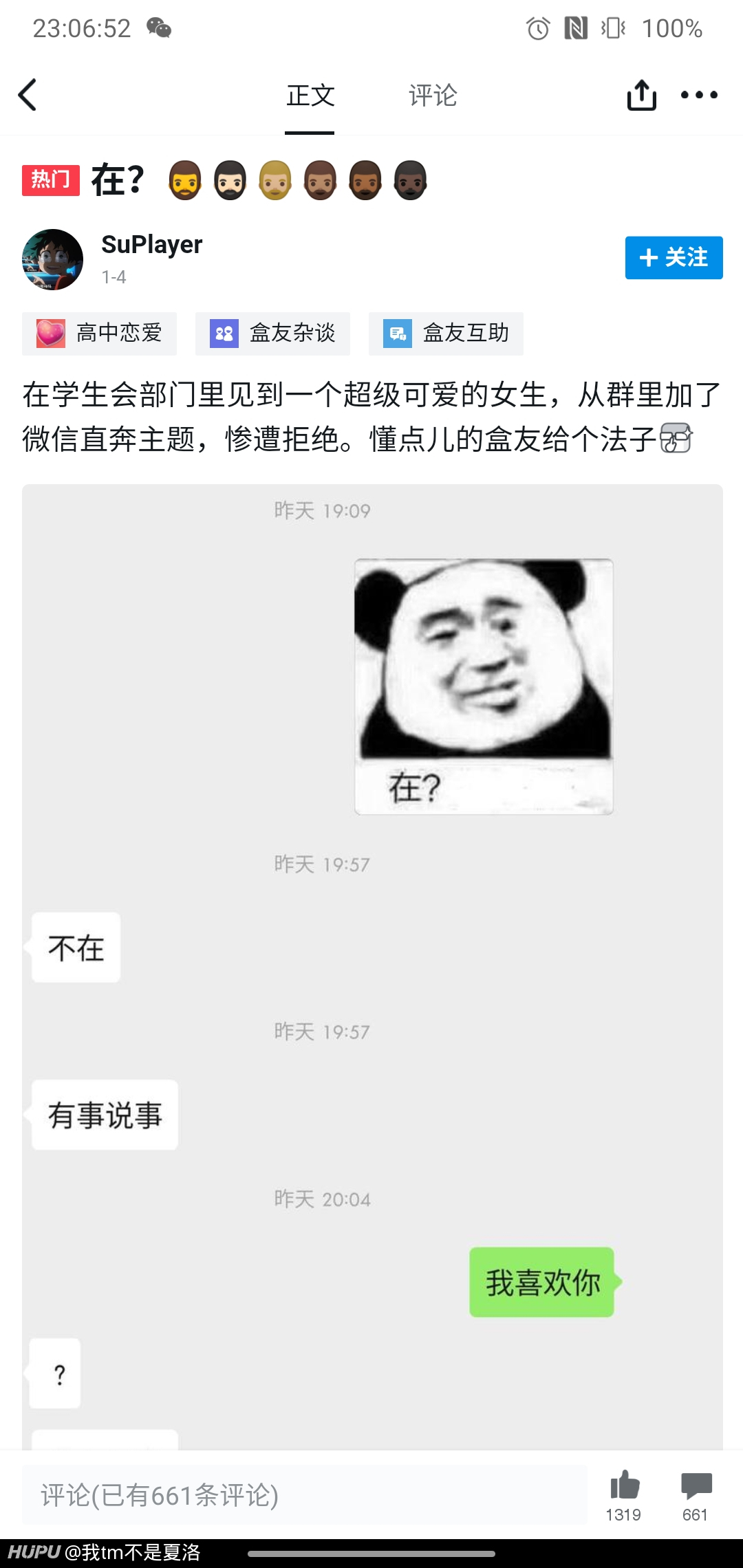Image resolution: width=743 pixels, height=1568 pixels.
Task: Open the 盒友互助 topic tag
Action: pyautogui.click(x=446, y=334)
